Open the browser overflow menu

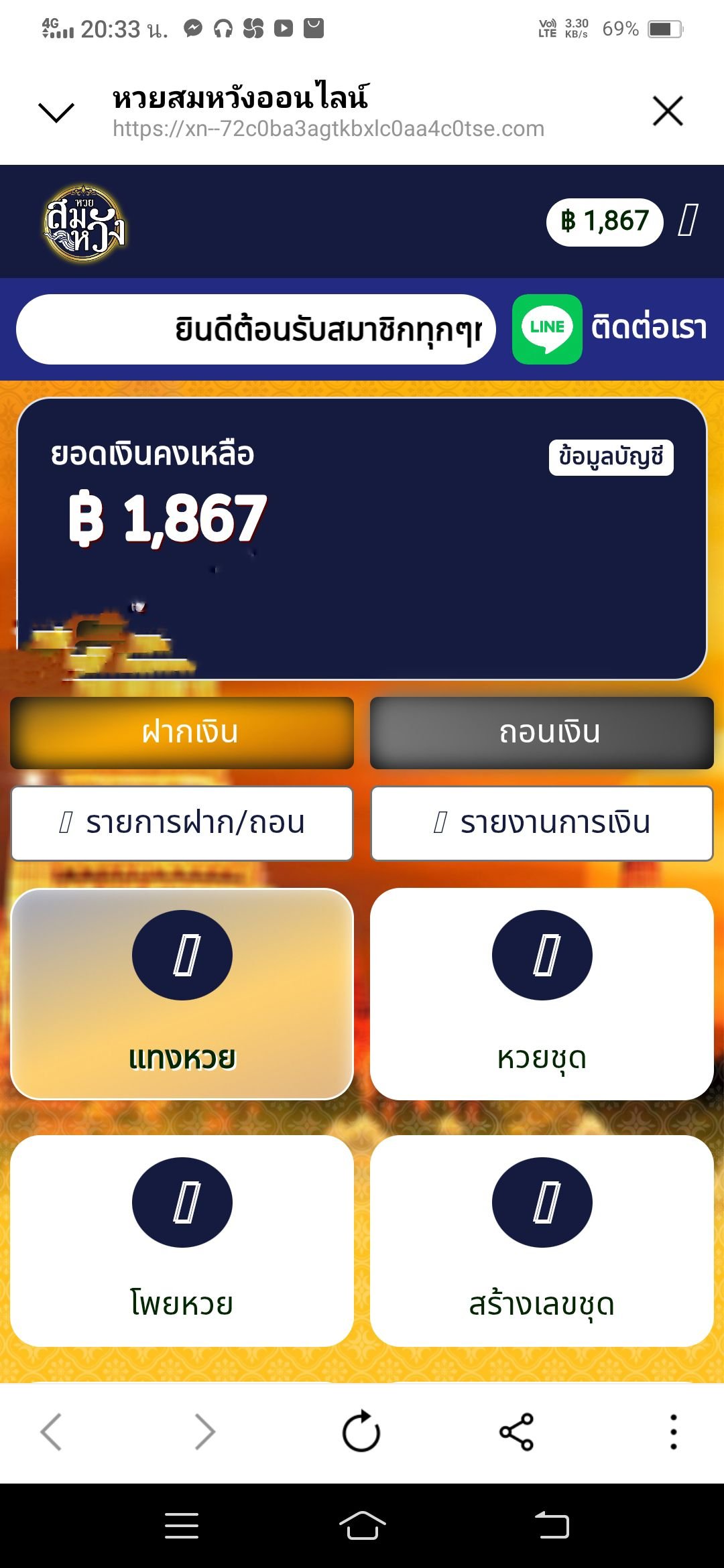(x=673, y=1432)
